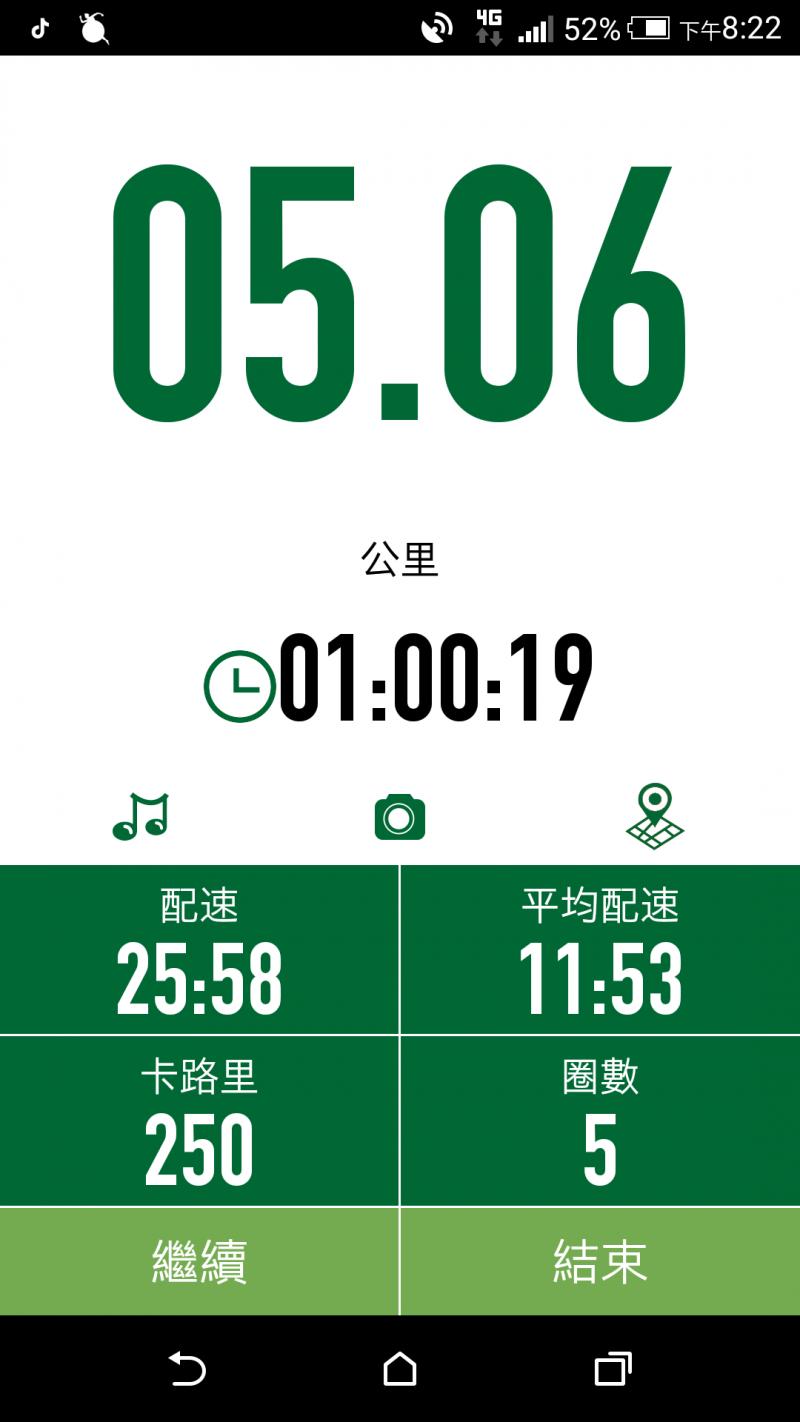Go to the home screen

[x=400, y=1369]
